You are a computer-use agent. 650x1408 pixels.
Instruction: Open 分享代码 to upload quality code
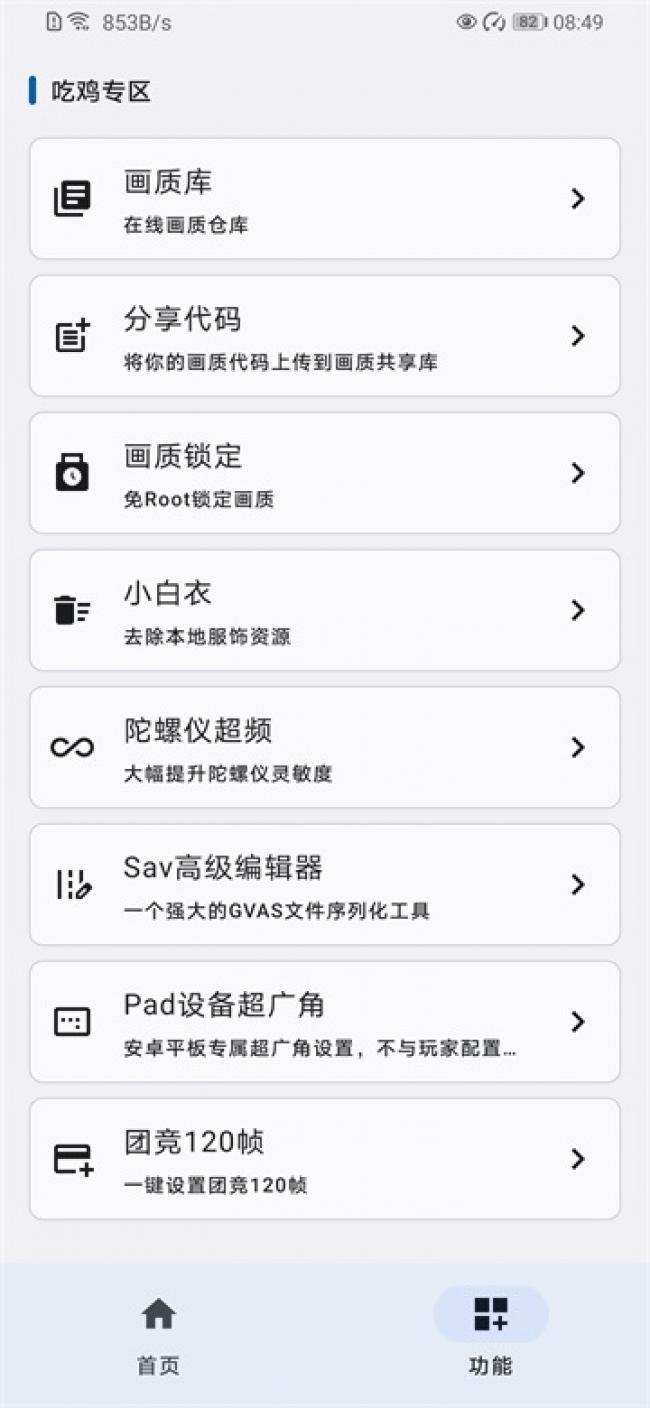coord(324,336)
